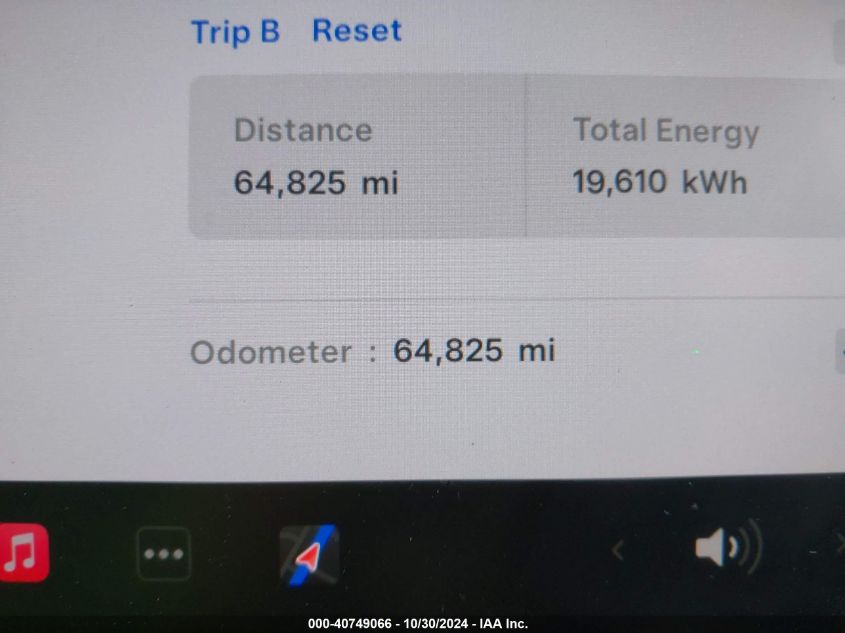Open the Music app
The width and height of the screenshot is (845, 633).
(x=22, y=552)
